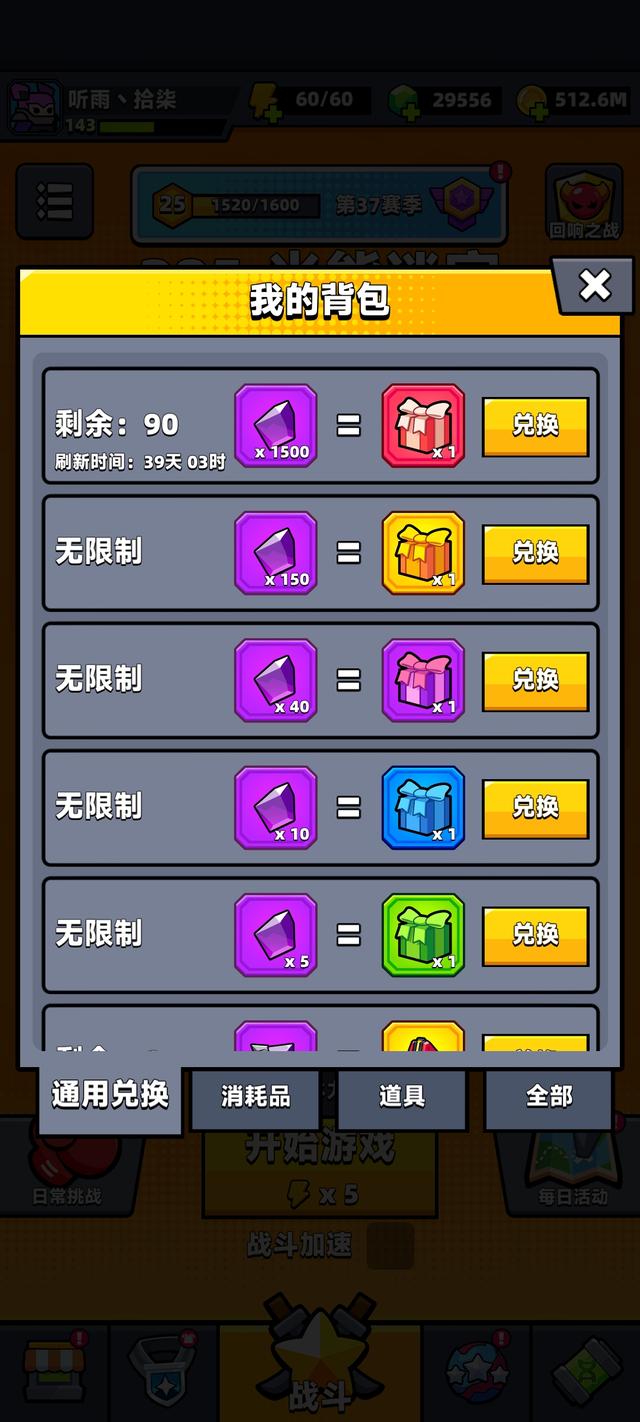Image resolution: width=640 pixels, height=1422 pixels.
Task: Switch to the 消耗品 tab
Action: tap(256, 1097)
